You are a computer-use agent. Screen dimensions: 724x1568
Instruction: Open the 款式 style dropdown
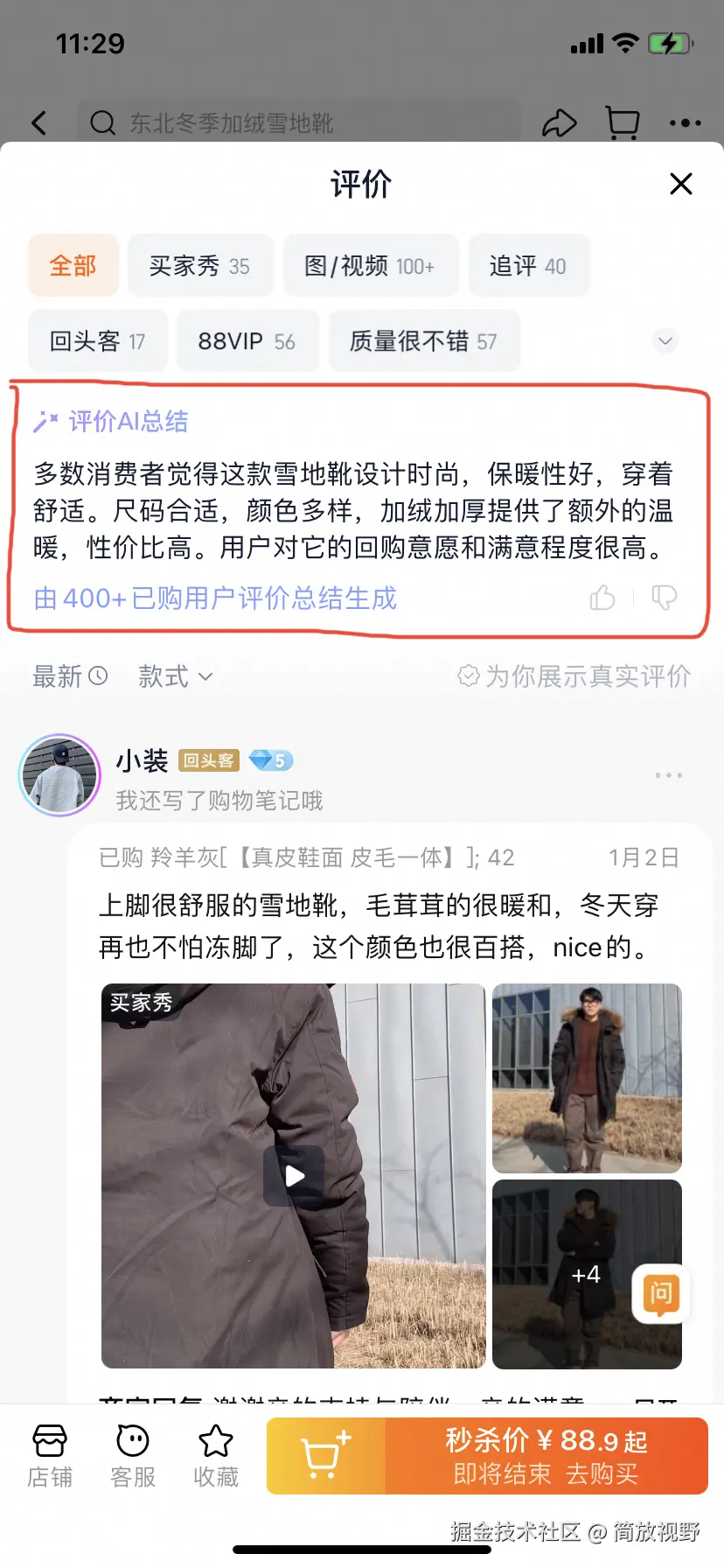[x=175, y=675]
